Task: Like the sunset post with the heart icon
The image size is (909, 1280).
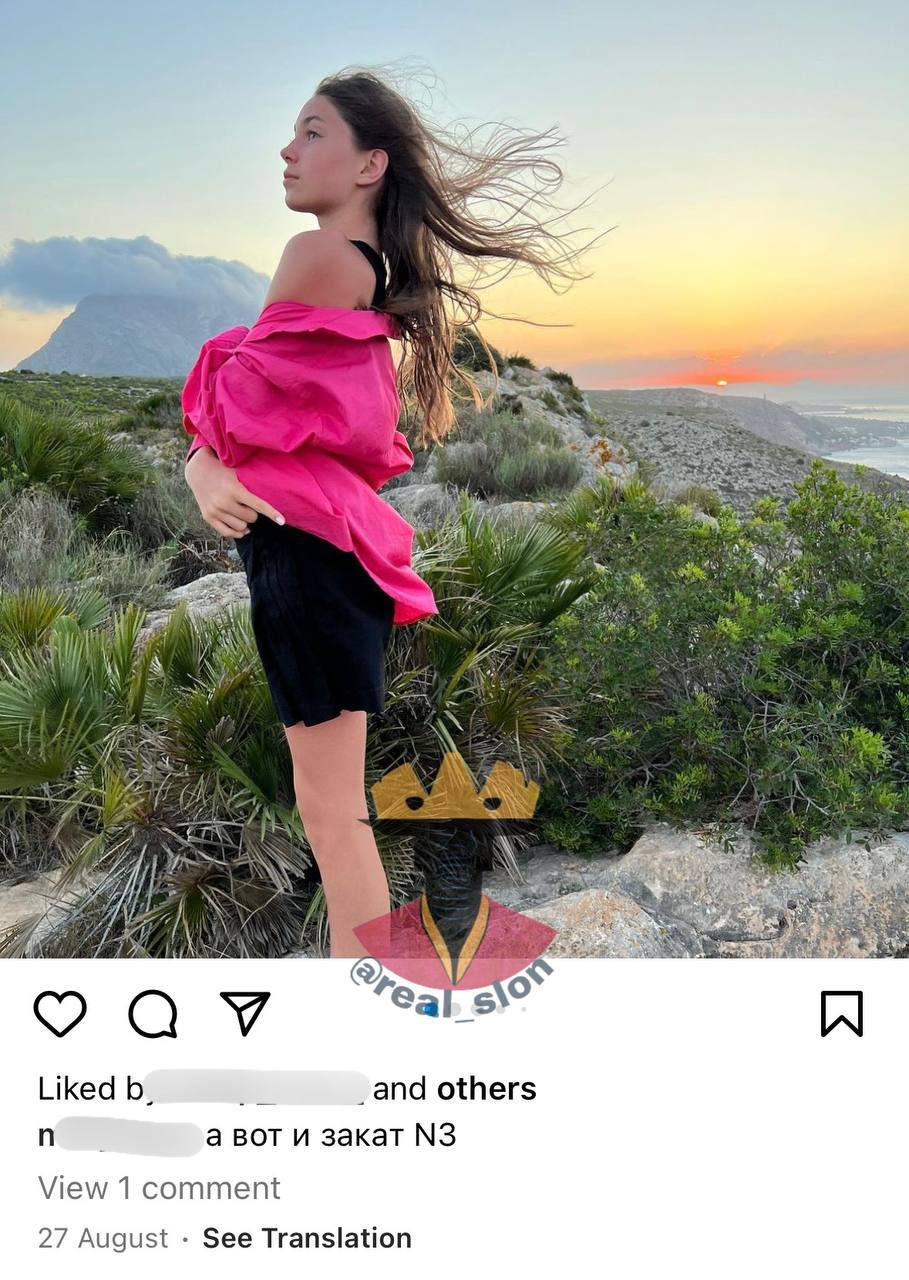Action: coord(60,1013)
